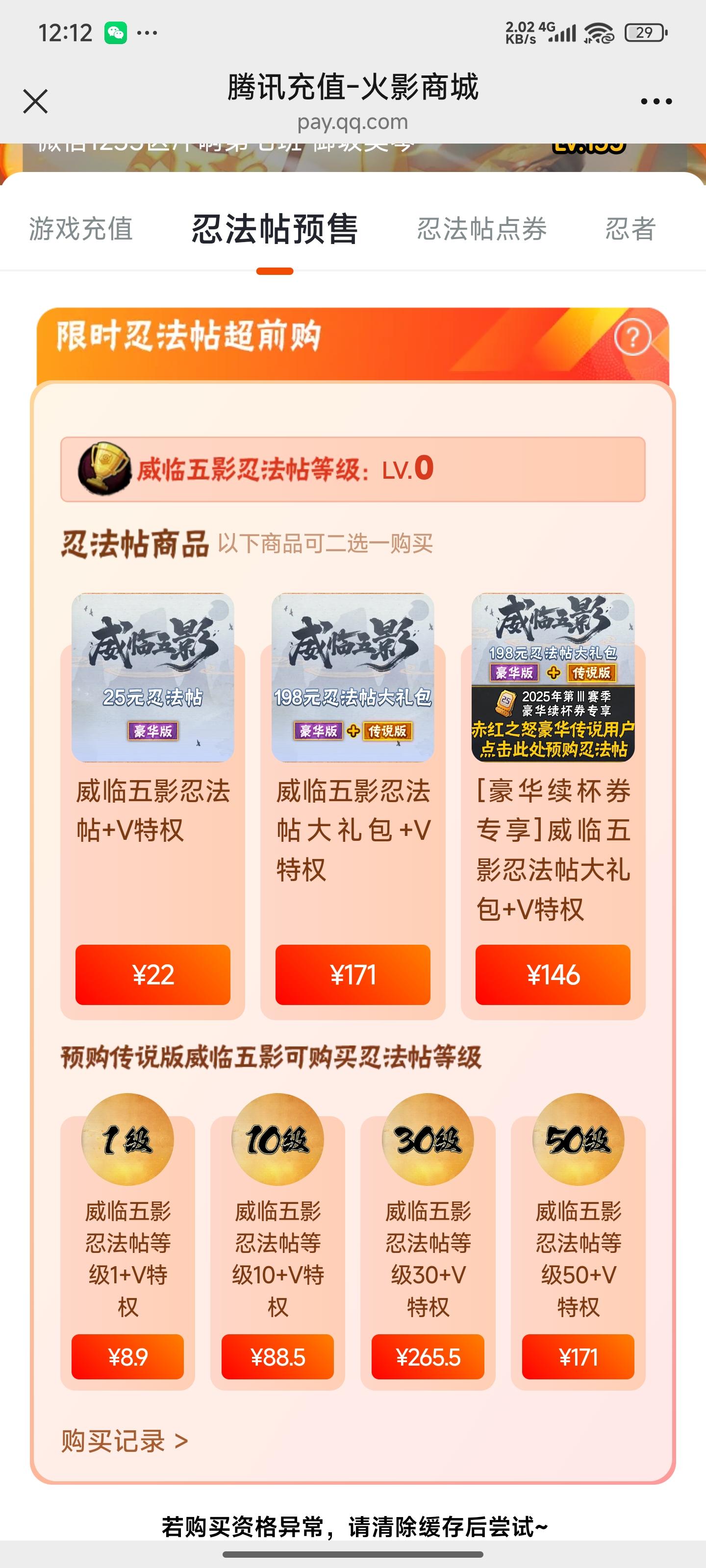Viewport: 706px width, 1568px height.
Task: Click the ¥22 purchase button
Action: (153, 976)
